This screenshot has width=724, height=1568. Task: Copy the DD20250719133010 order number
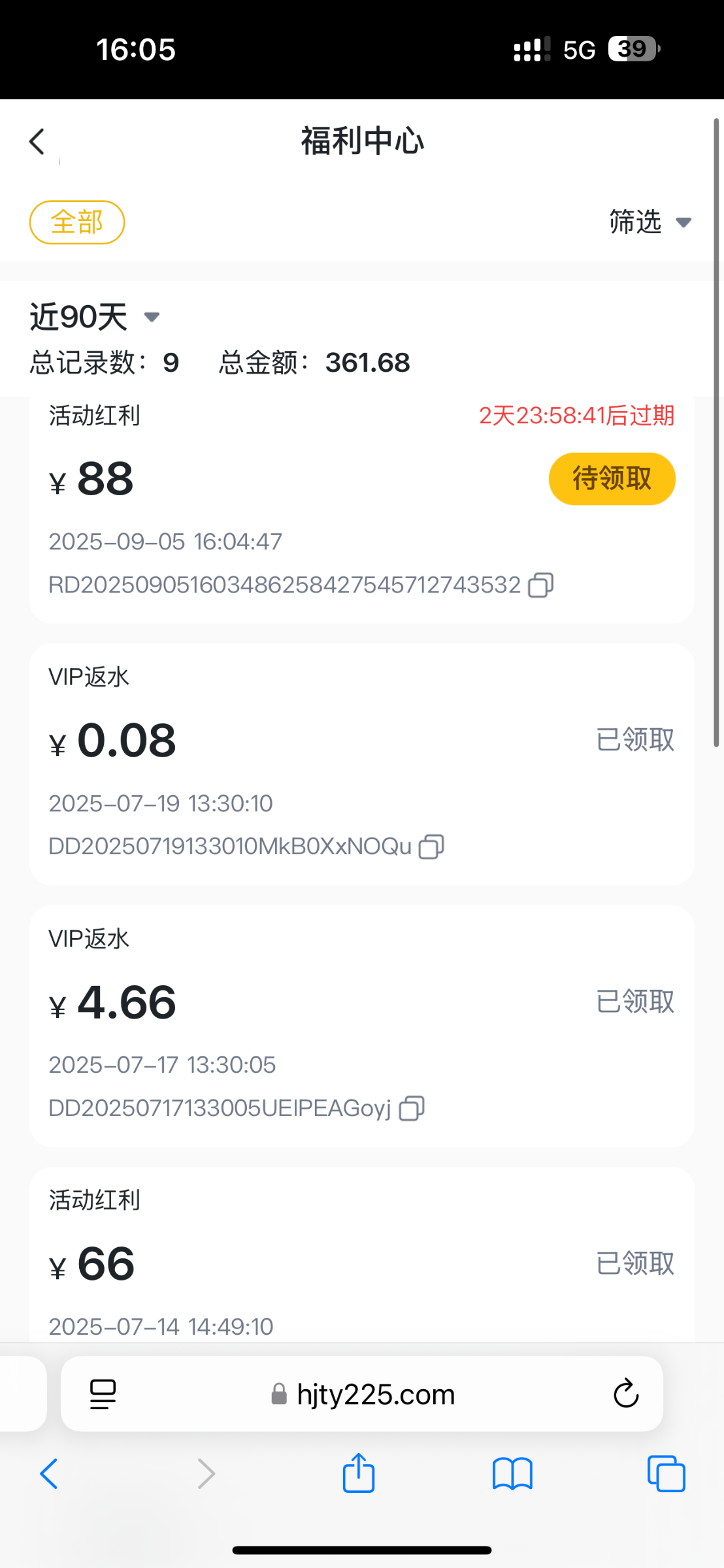[431, 847]
